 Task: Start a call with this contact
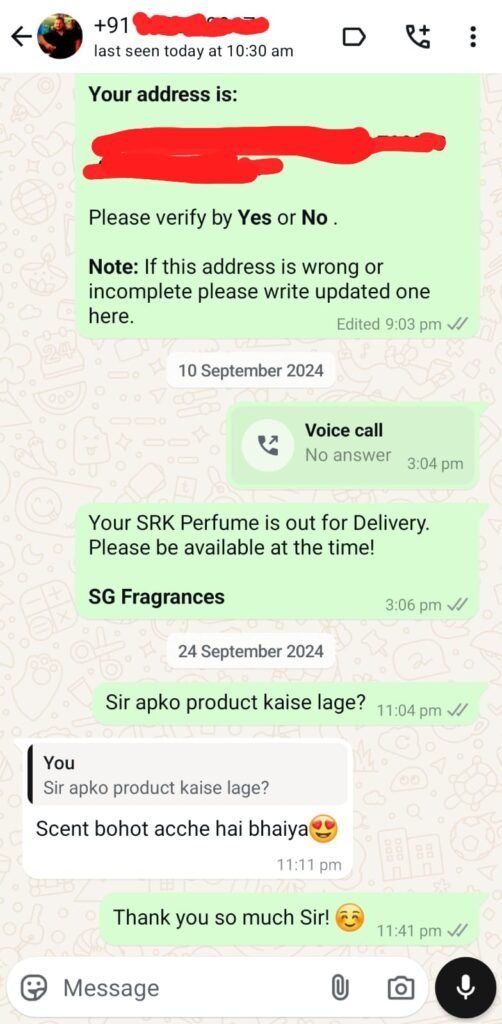(x=418, y=37)
